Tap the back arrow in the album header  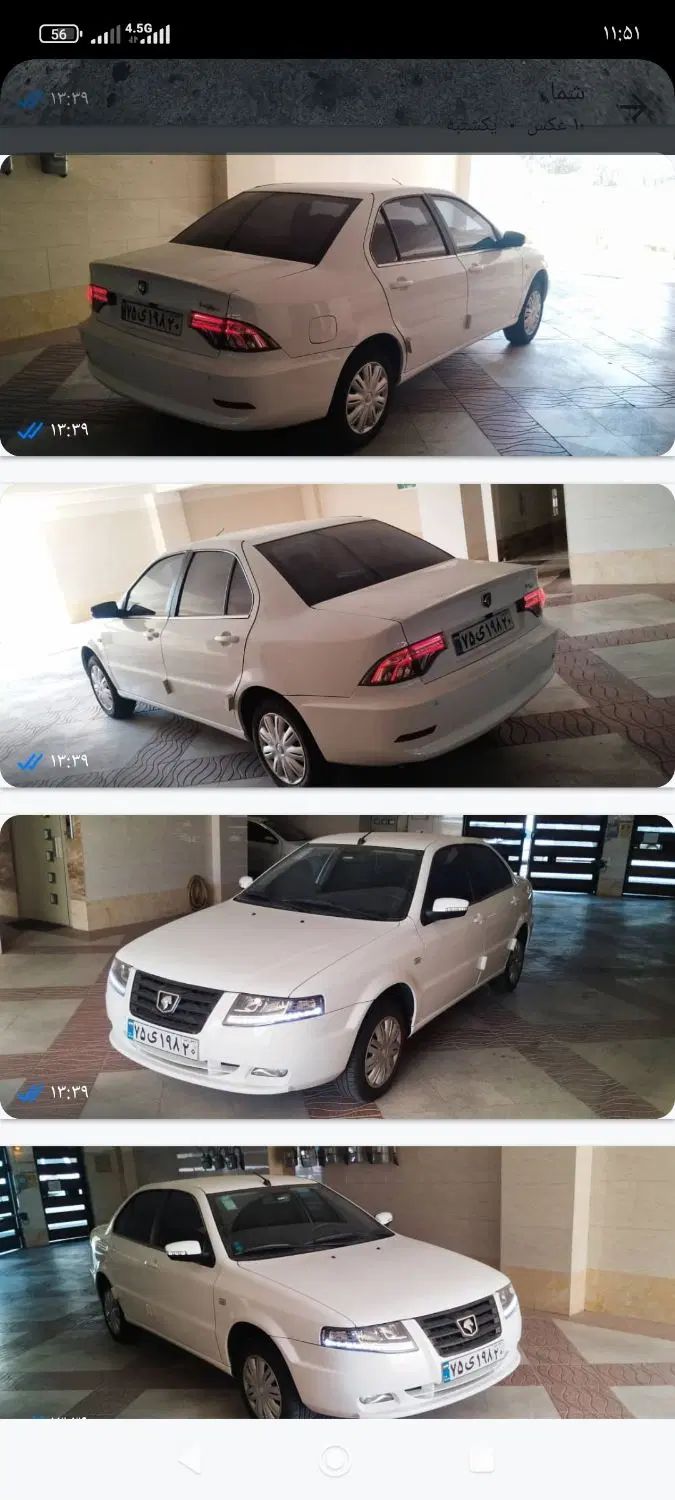coord(632,108)
